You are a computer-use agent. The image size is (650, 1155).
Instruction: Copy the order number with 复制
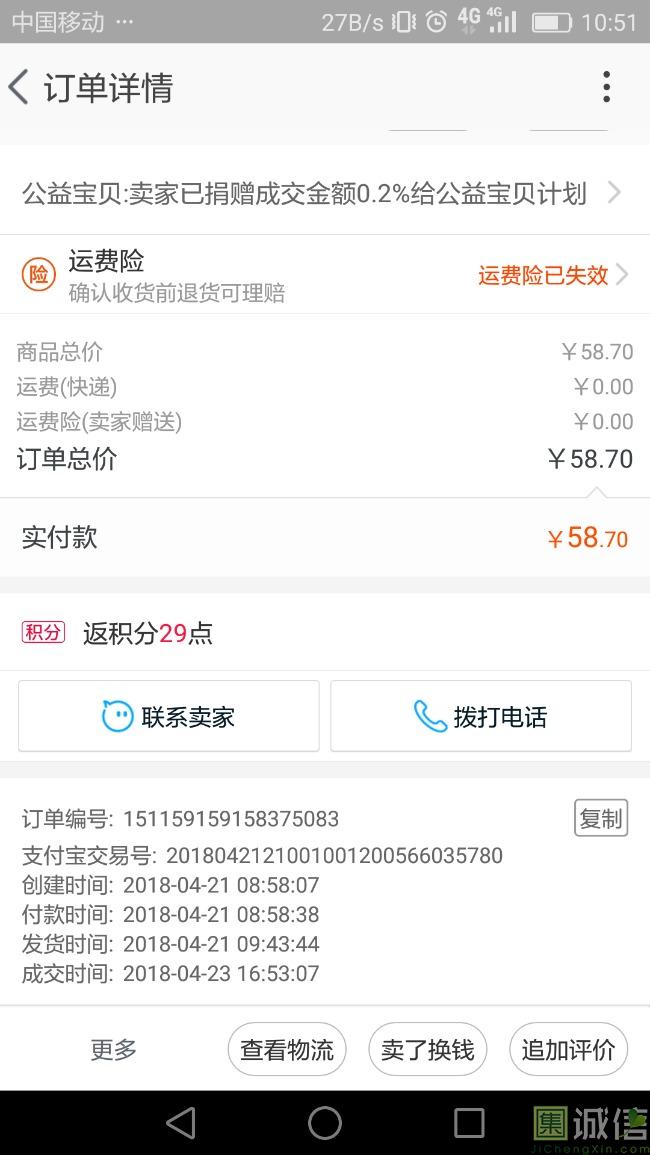coord(601,818)
